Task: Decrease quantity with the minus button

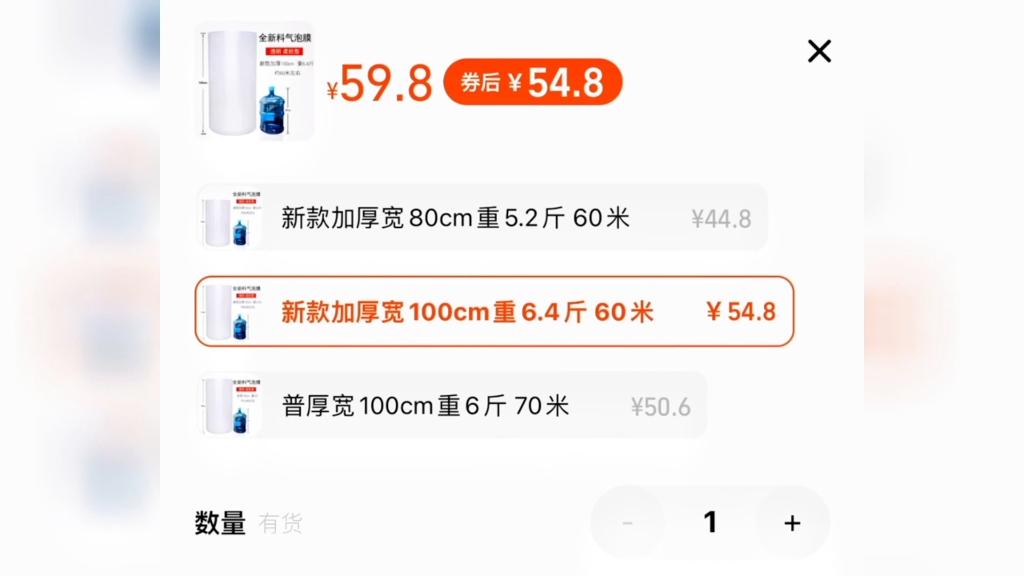Action: [x=628, y=523]
